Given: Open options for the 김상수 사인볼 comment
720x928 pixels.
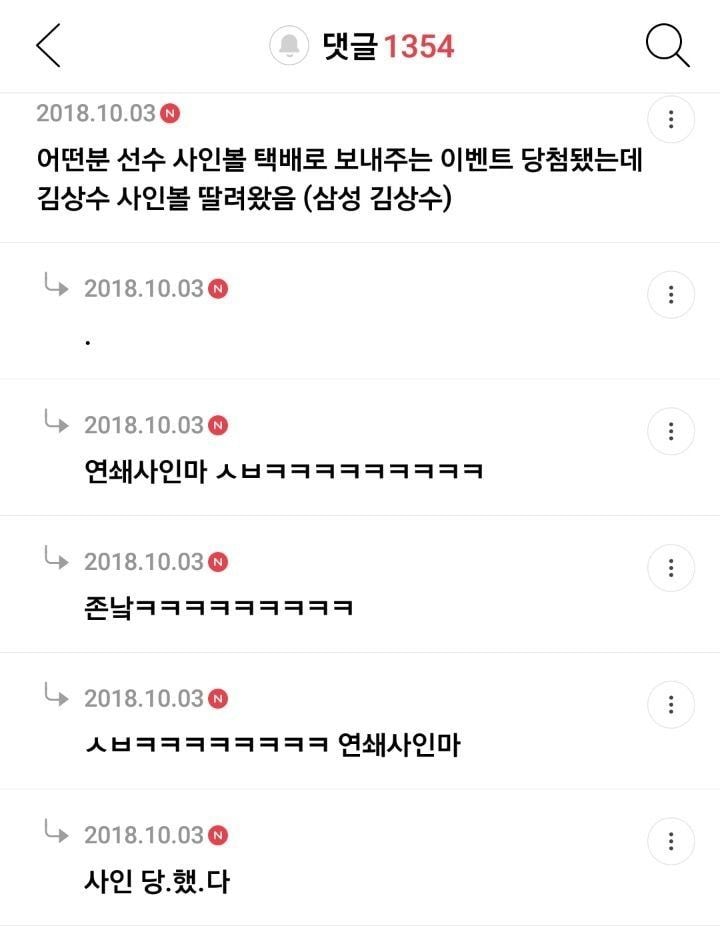Looking at the screenshot, I should pyautogui.click(x=671, y=121).
